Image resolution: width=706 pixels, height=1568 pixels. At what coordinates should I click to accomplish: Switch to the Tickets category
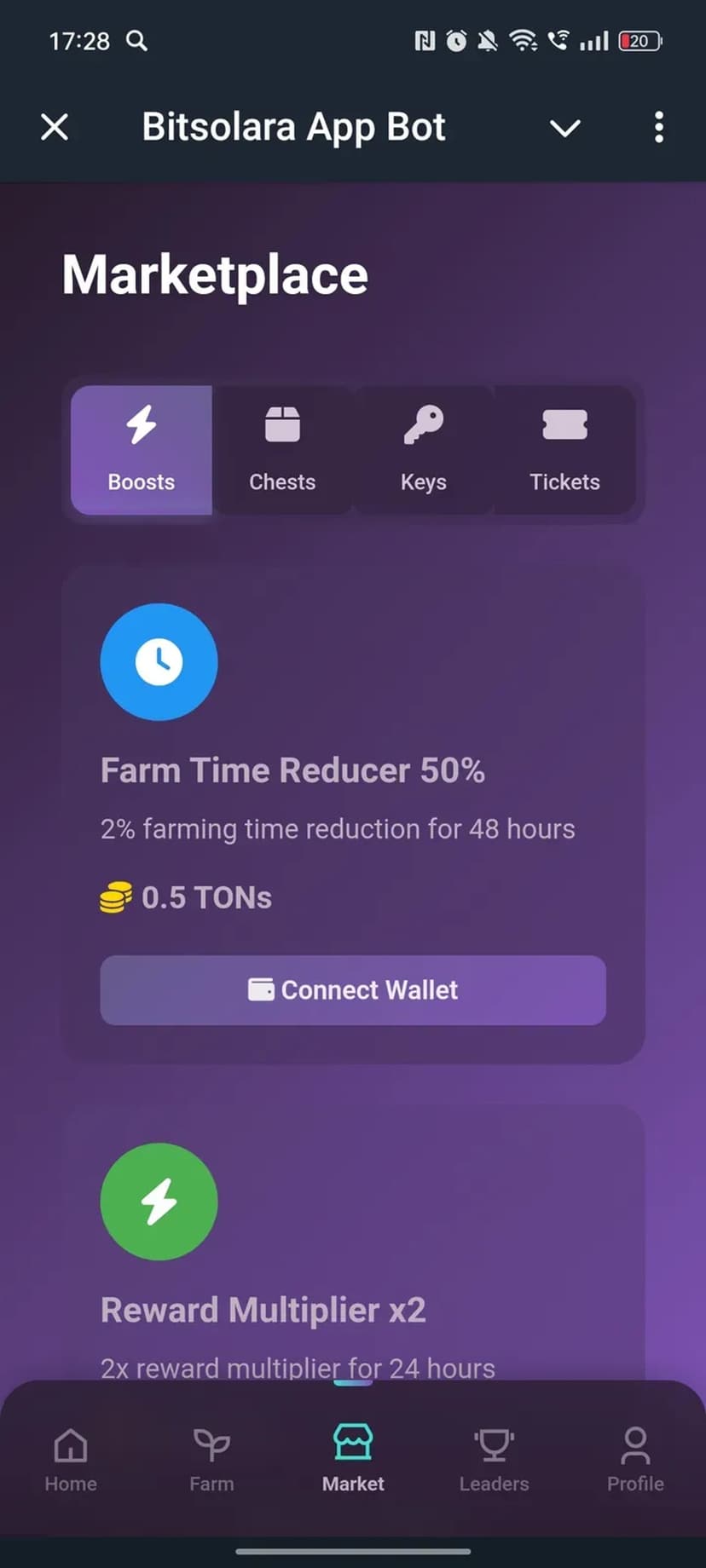click(x=564, y=450)
